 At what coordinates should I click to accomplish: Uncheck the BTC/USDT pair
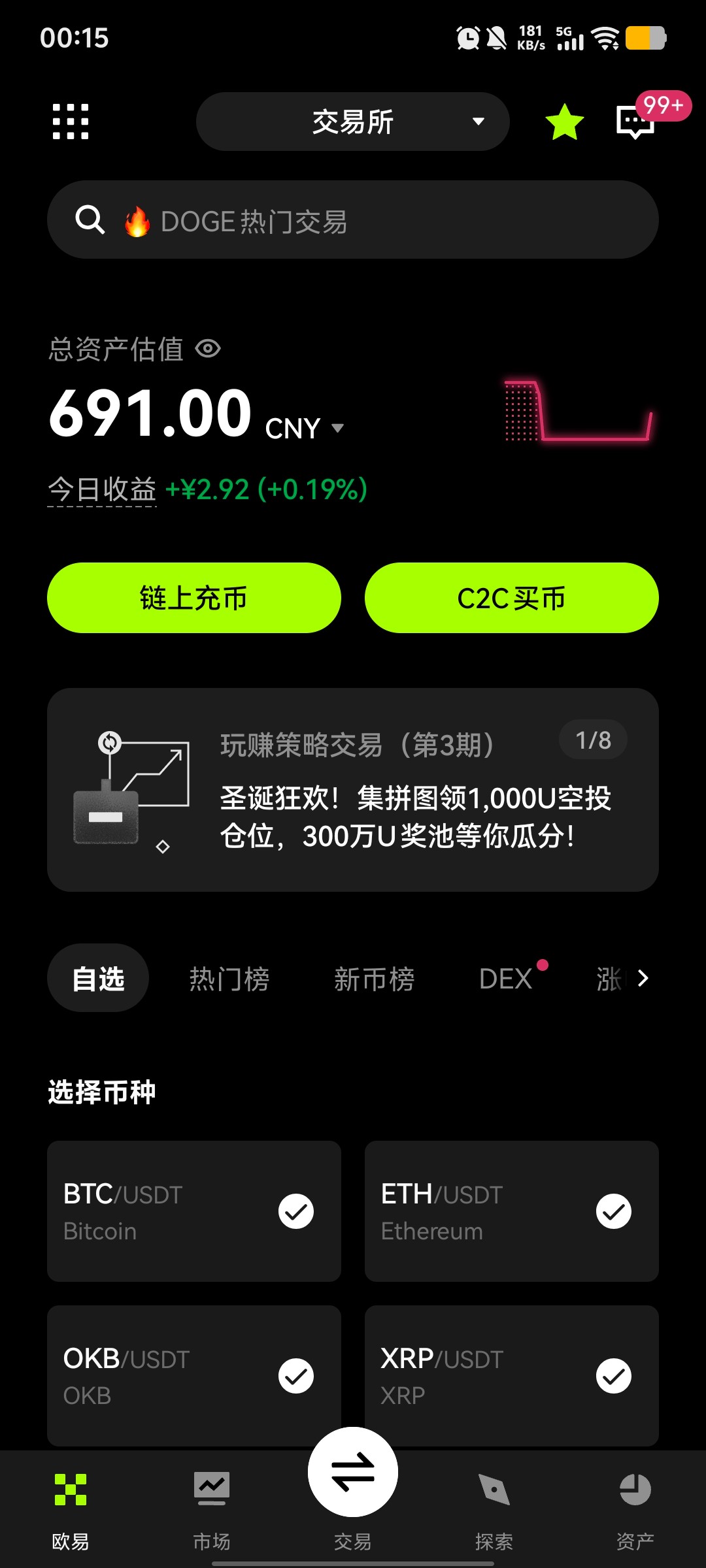point(296,1211)
